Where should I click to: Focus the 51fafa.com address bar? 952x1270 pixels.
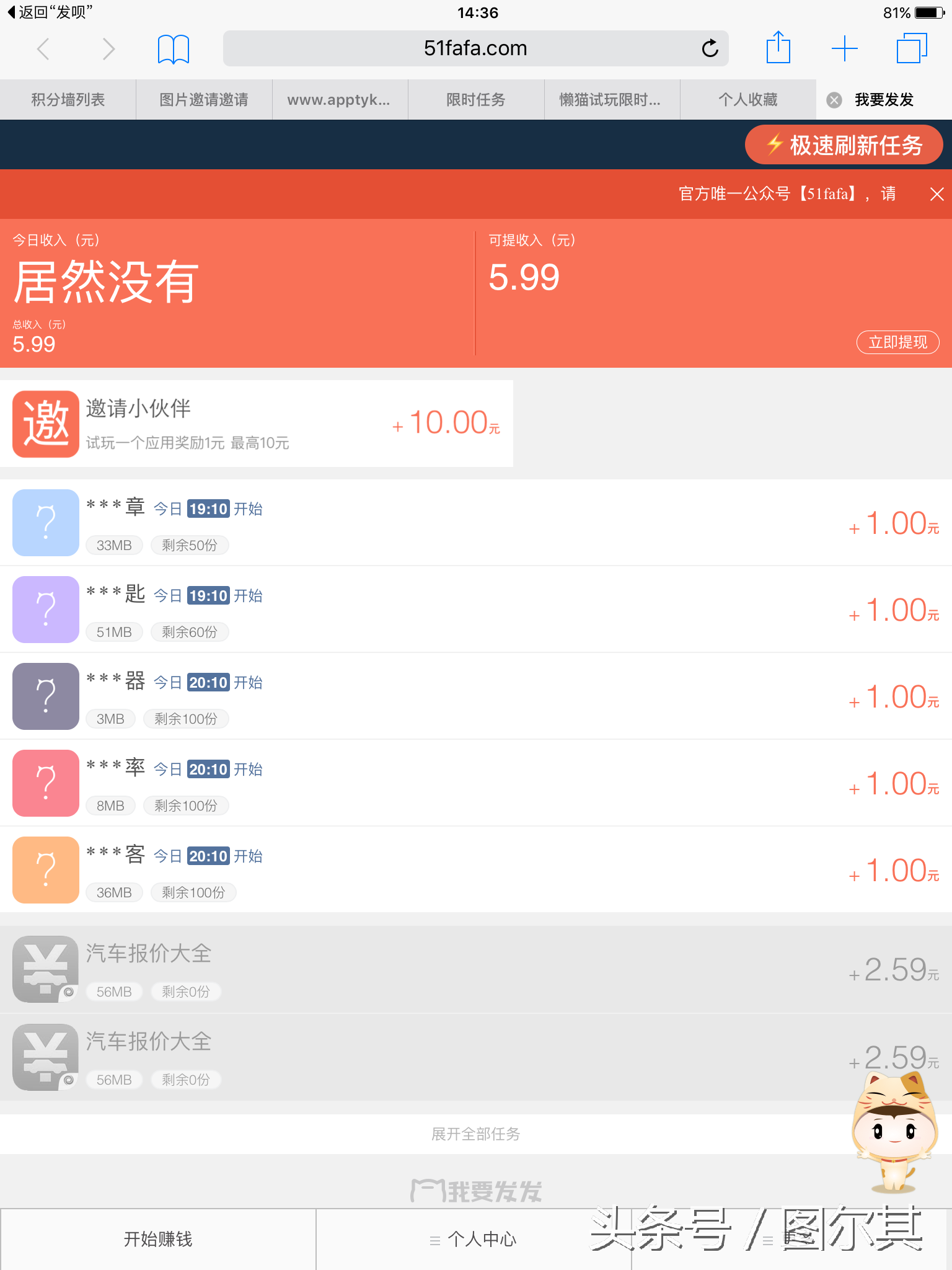coord(475,48)
